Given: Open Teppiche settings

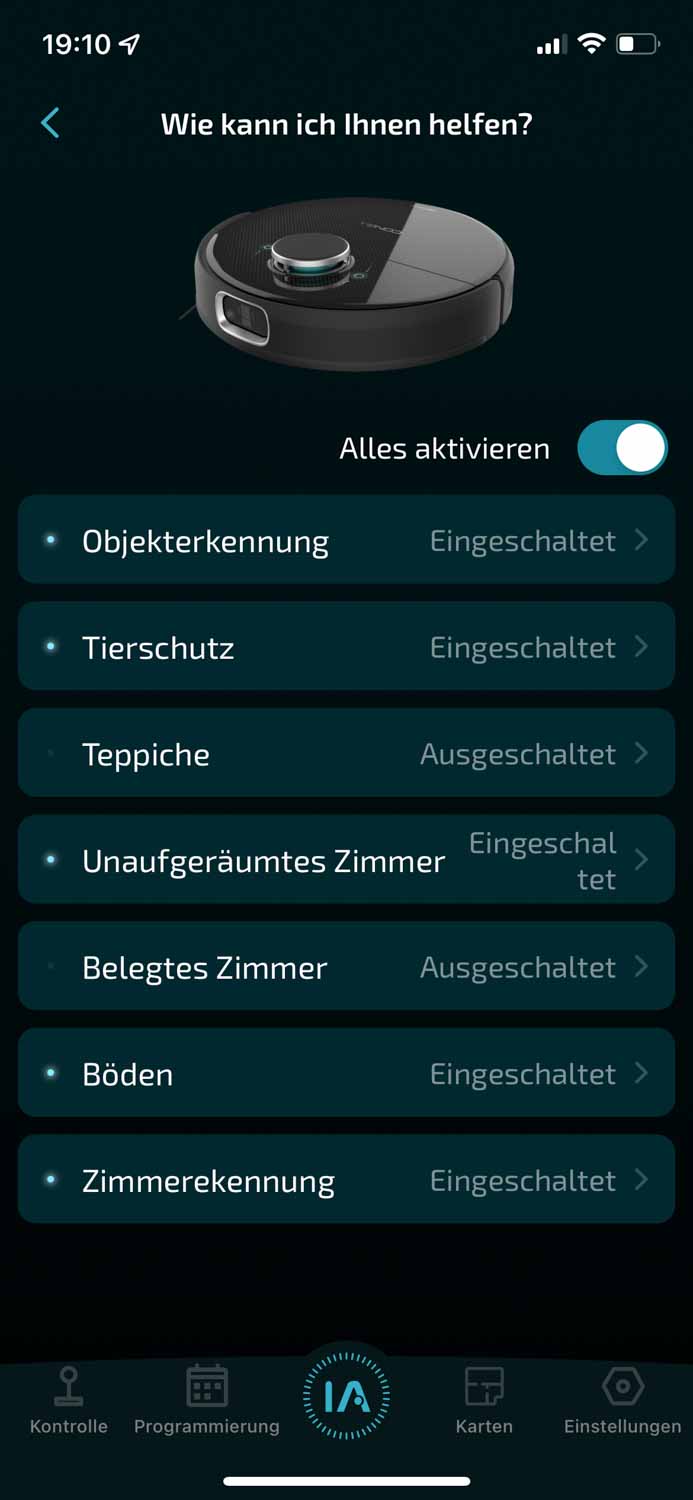Looking at the screenshot, I should [x=346, y=753].
